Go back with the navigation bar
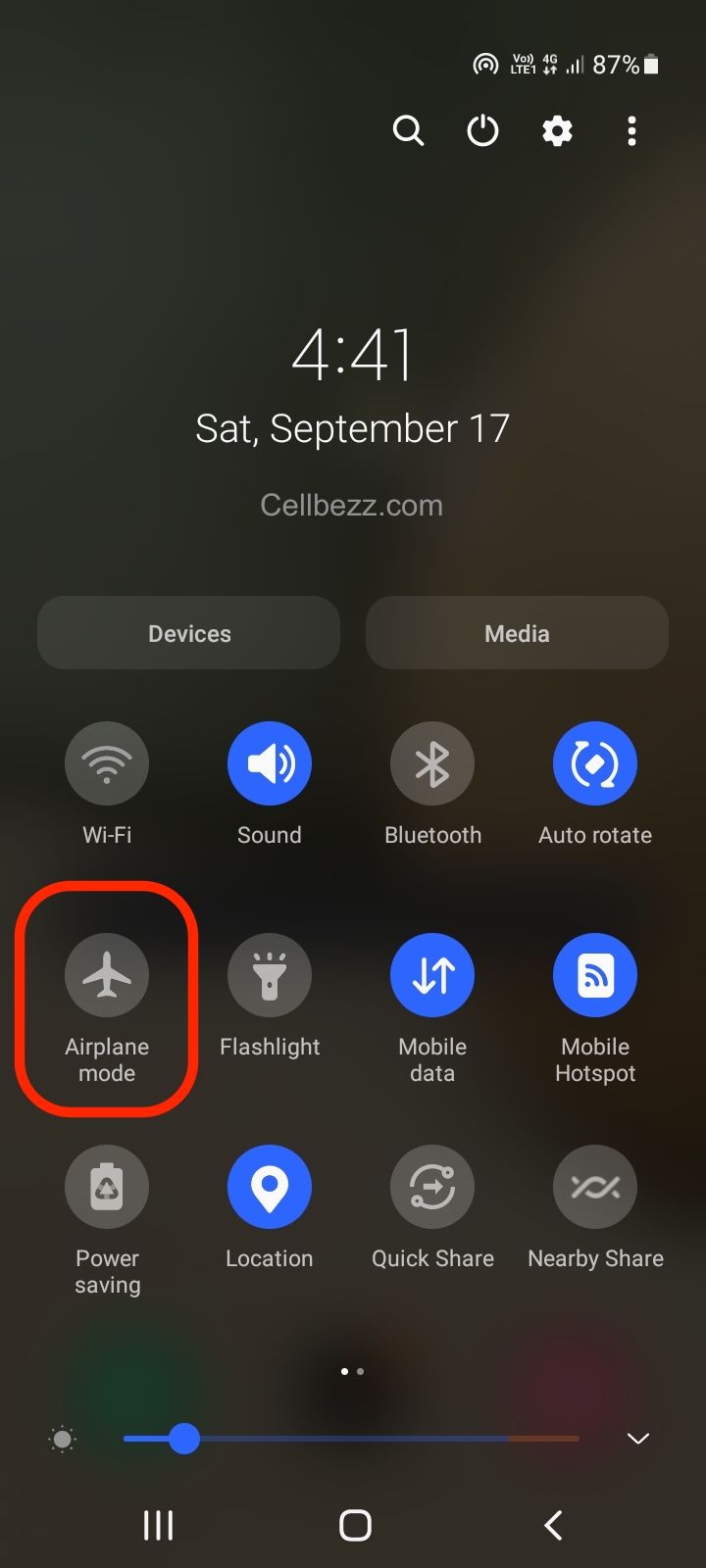This screenshot has height=1568, width=706. click(x=553, y=1525)
